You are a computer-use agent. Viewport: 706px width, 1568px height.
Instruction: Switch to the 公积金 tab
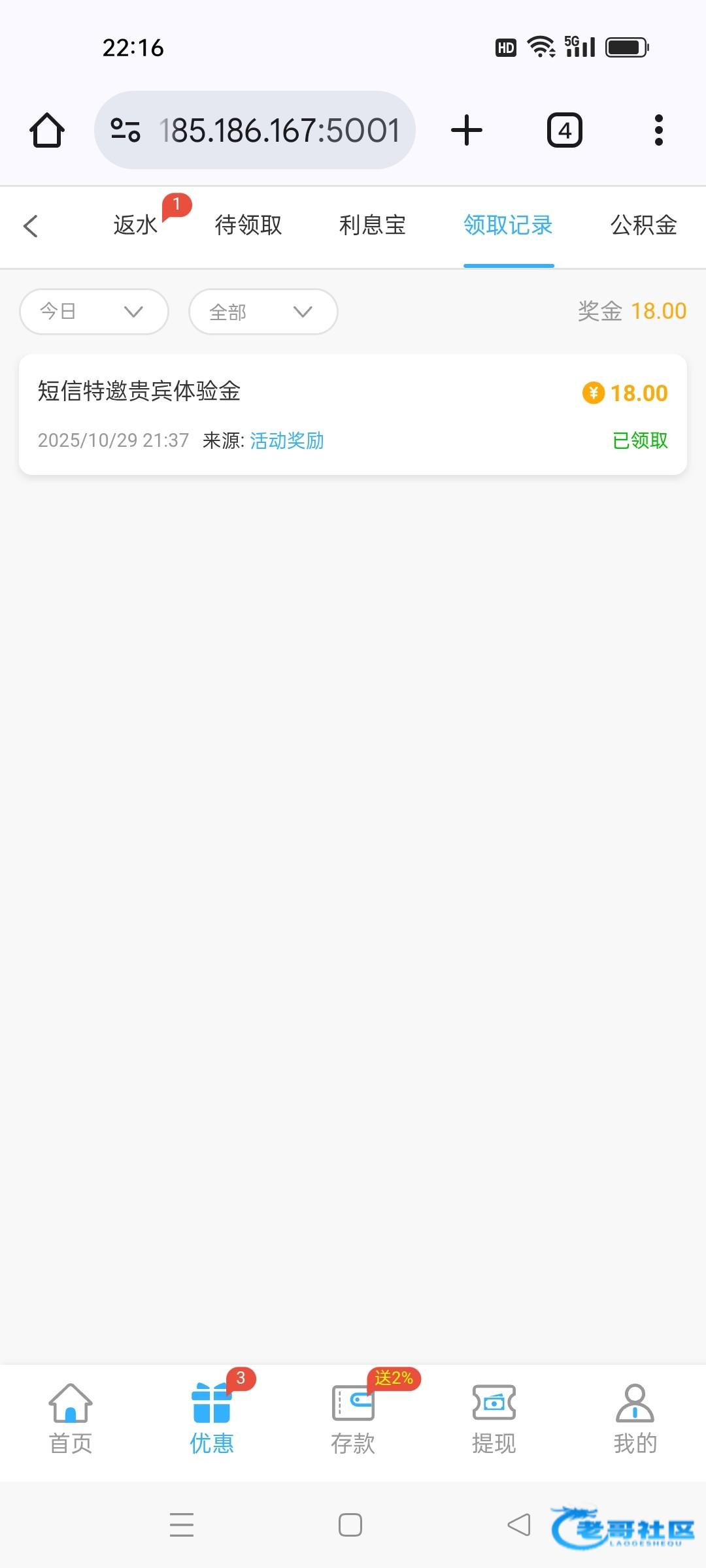643,225
